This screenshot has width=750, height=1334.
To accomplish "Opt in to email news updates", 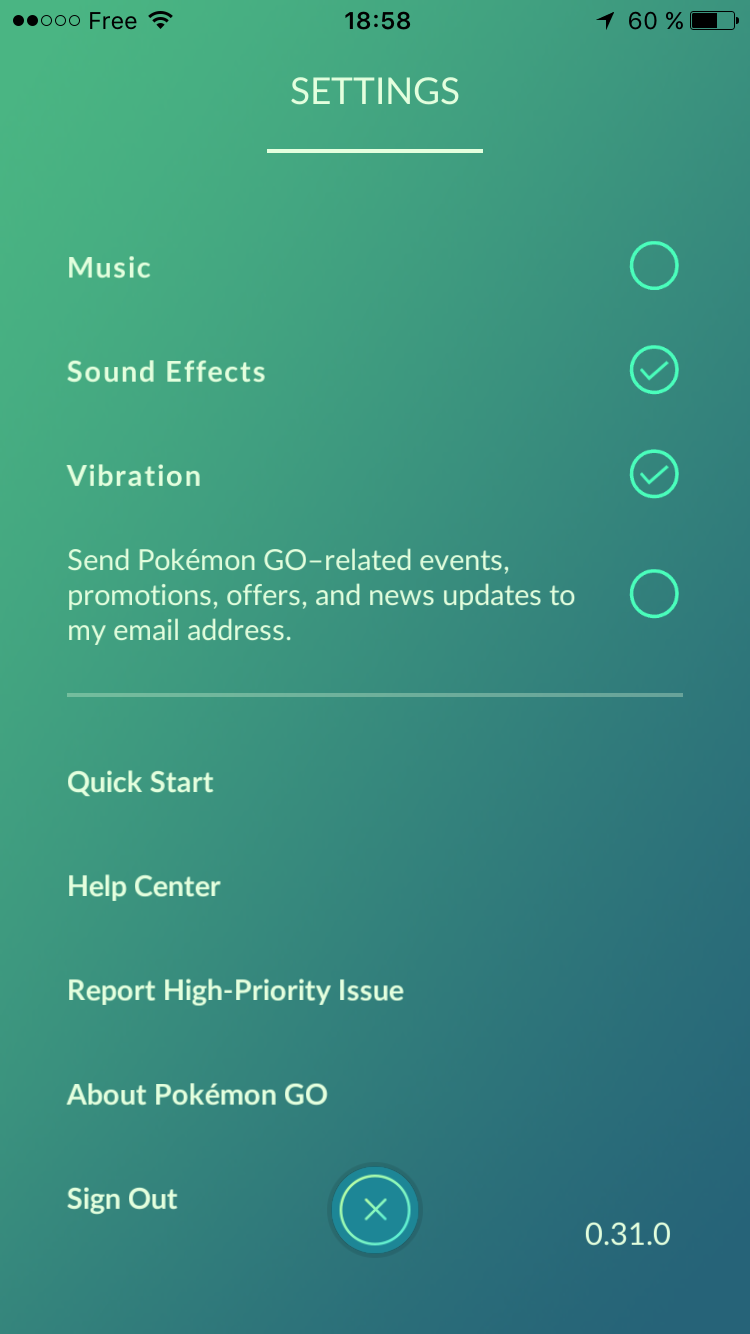I will tap(654, 595).
